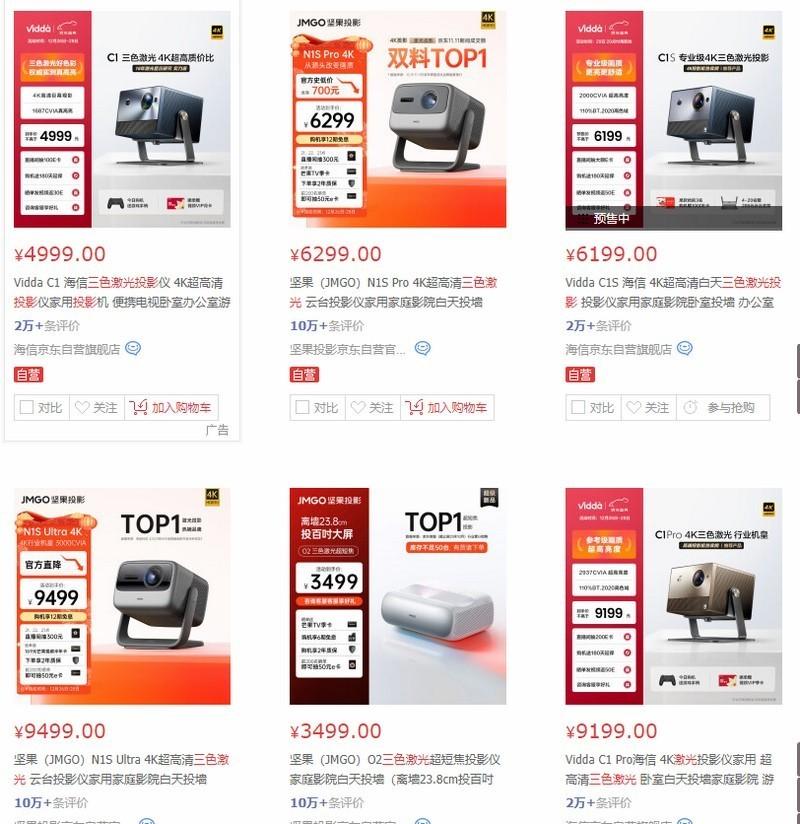Check 对比 for the N1S Pro 4K
800x824 pixels.
click(x=316, y=408)
